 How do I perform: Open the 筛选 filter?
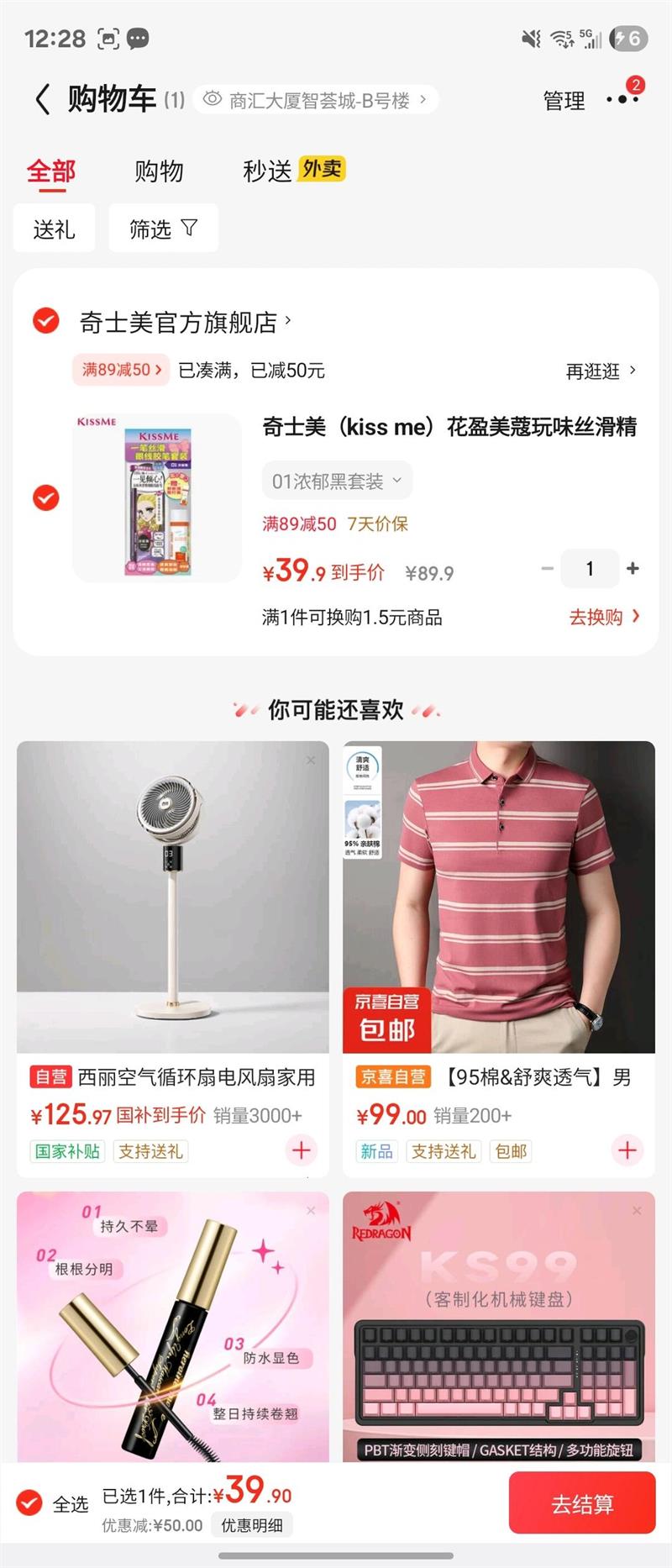163,229
